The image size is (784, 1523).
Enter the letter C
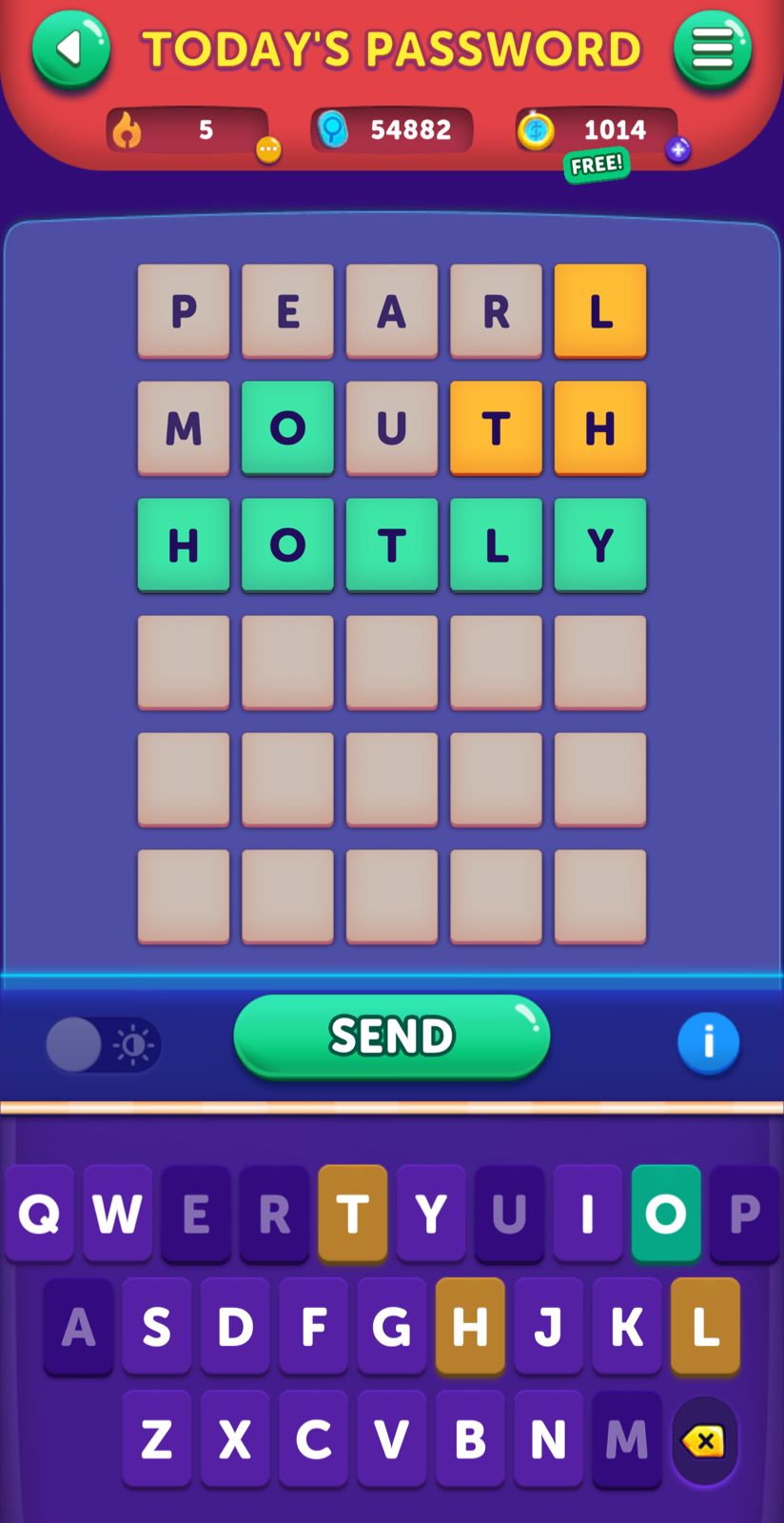(x=313, y=1439)
